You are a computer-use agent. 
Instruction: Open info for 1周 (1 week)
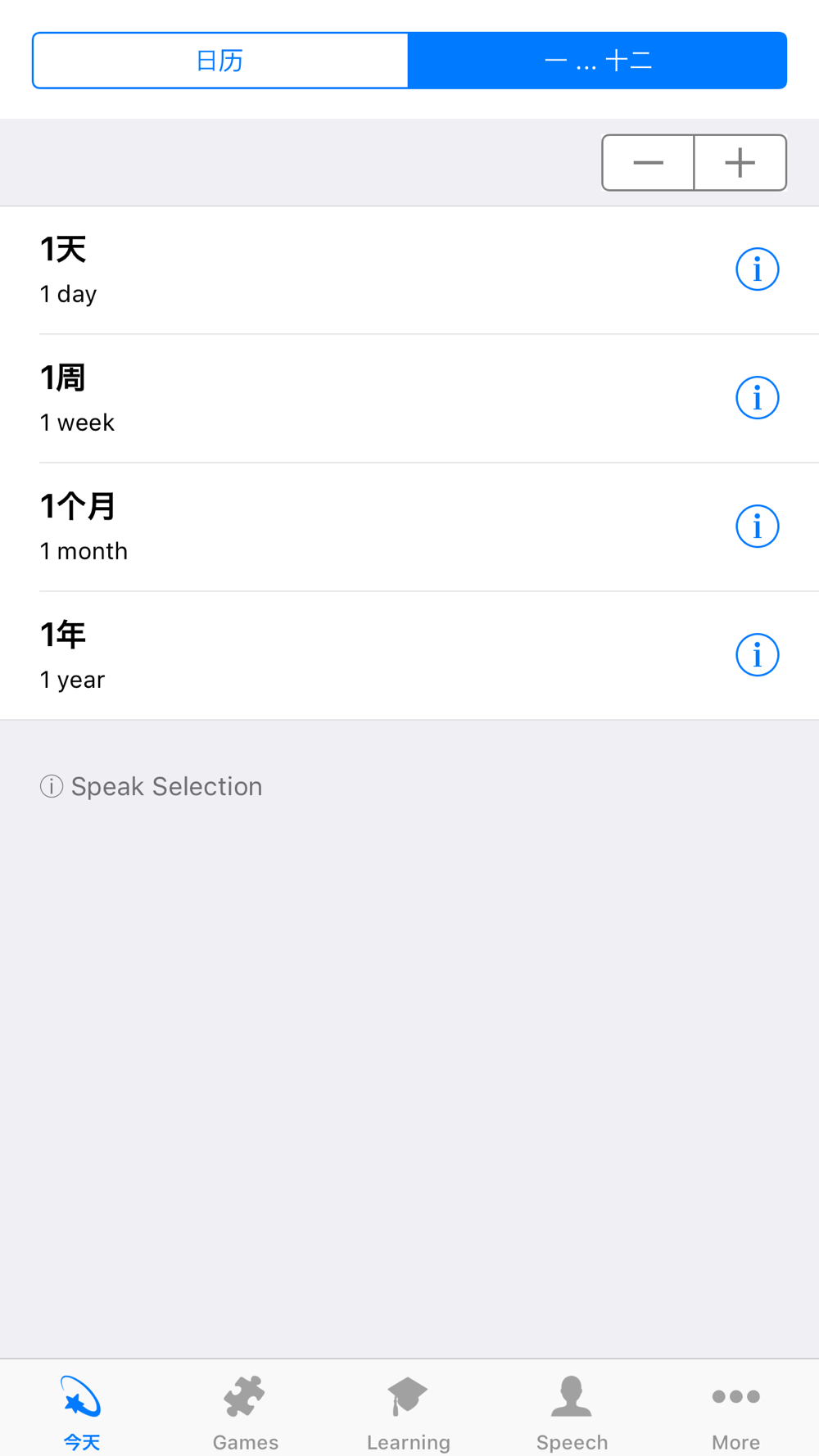[x=757, y=398]
